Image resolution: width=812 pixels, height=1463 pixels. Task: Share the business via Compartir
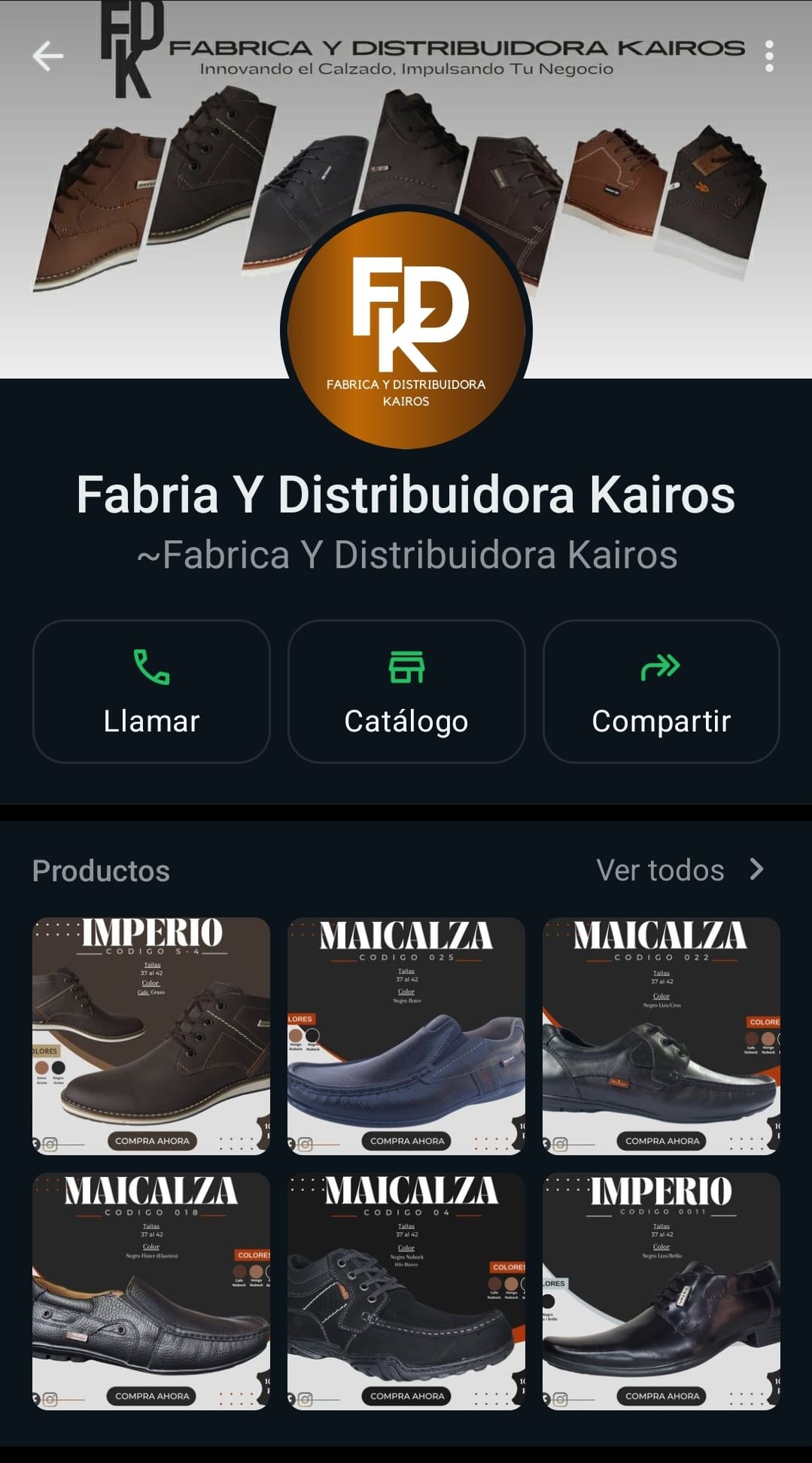click(x=661, y=691)
